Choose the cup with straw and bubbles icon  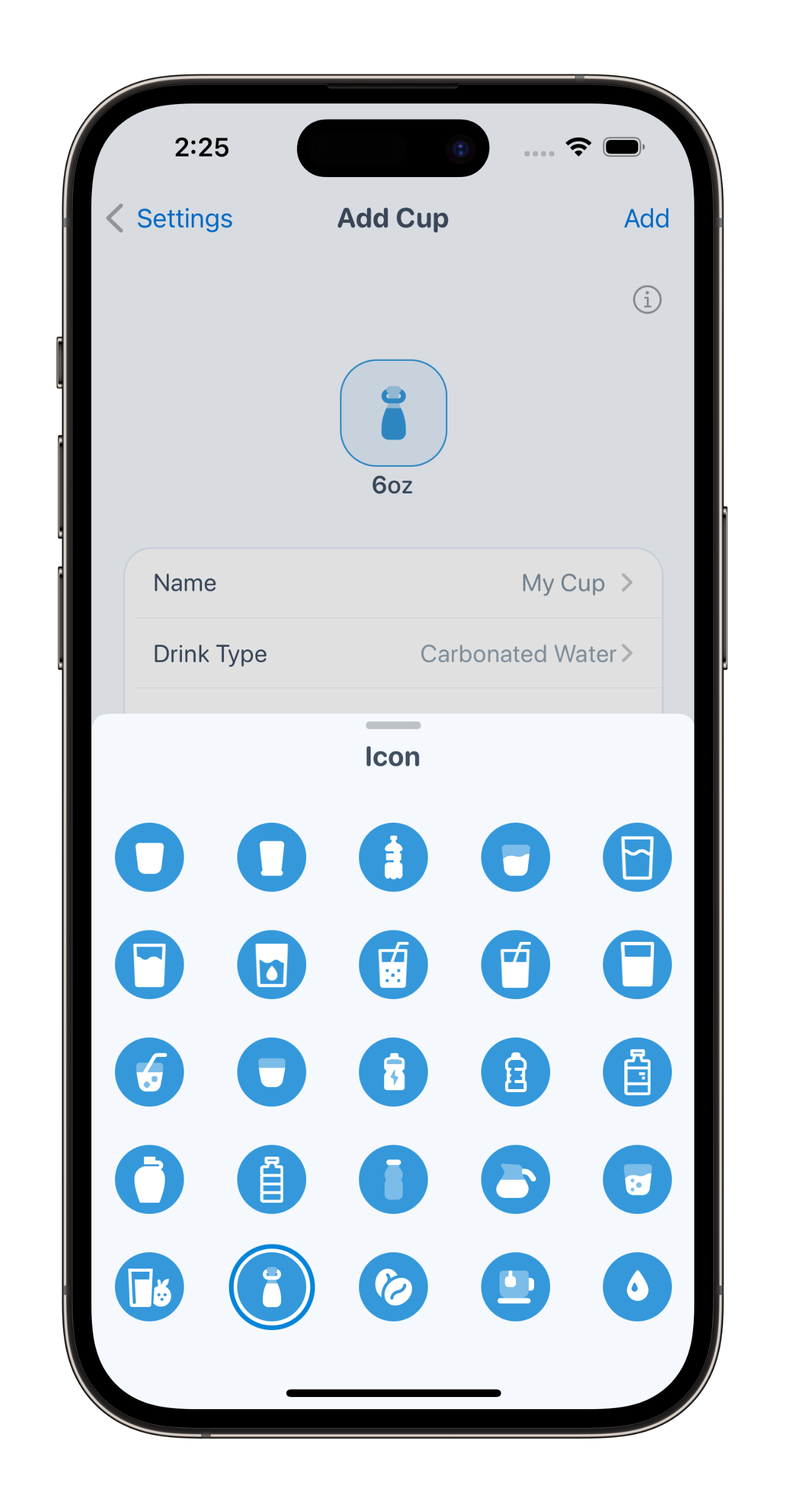tap(393, 964)
